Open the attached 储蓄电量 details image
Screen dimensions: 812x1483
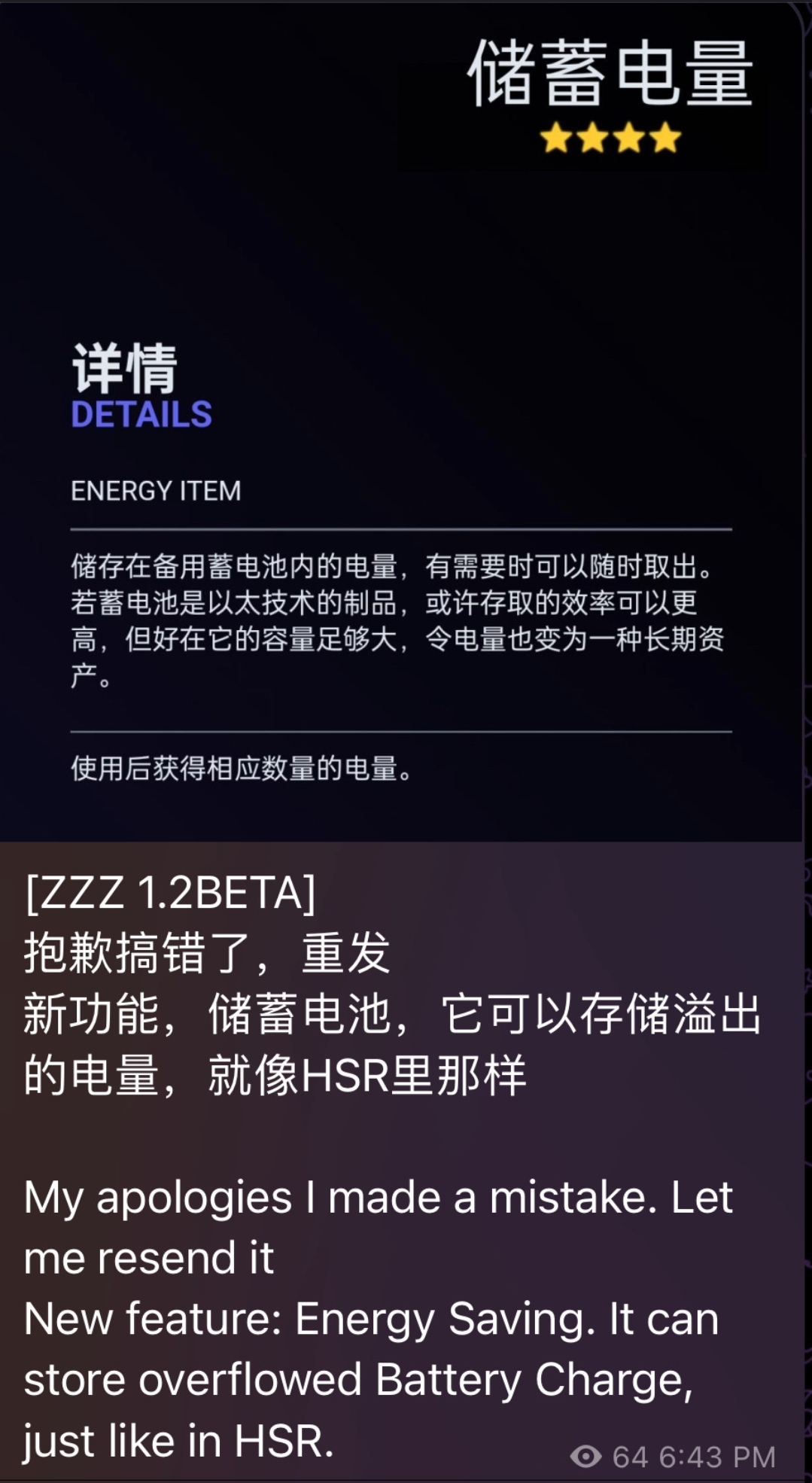pos(401,422)
